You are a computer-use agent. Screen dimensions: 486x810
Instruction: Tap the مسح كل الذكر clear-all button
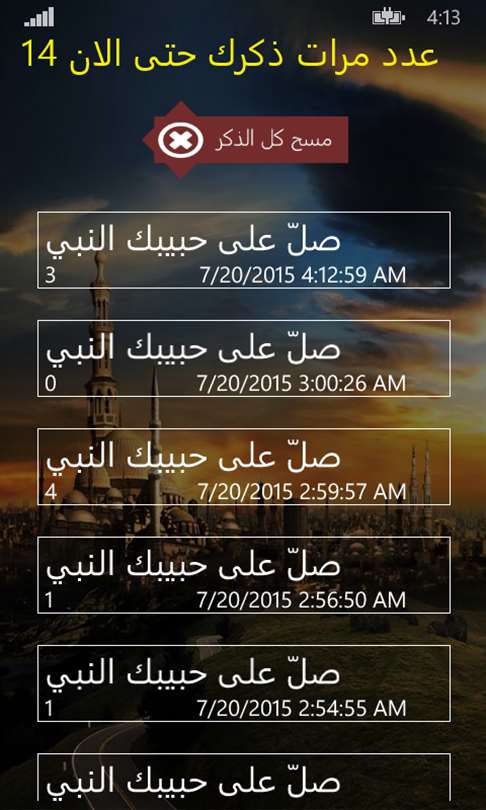[246, 139]
